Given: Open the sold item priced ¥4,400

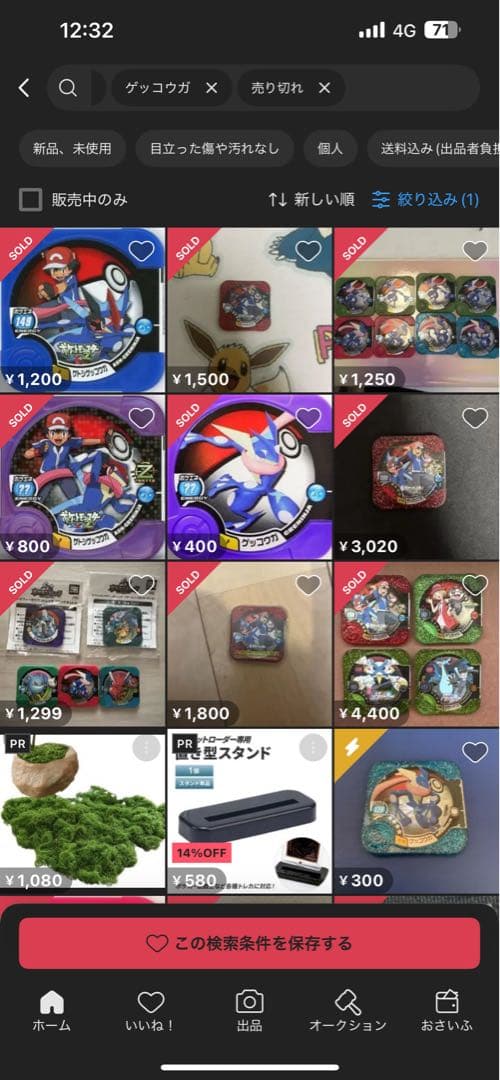Looking at the screenshot, I should point(417,644).
